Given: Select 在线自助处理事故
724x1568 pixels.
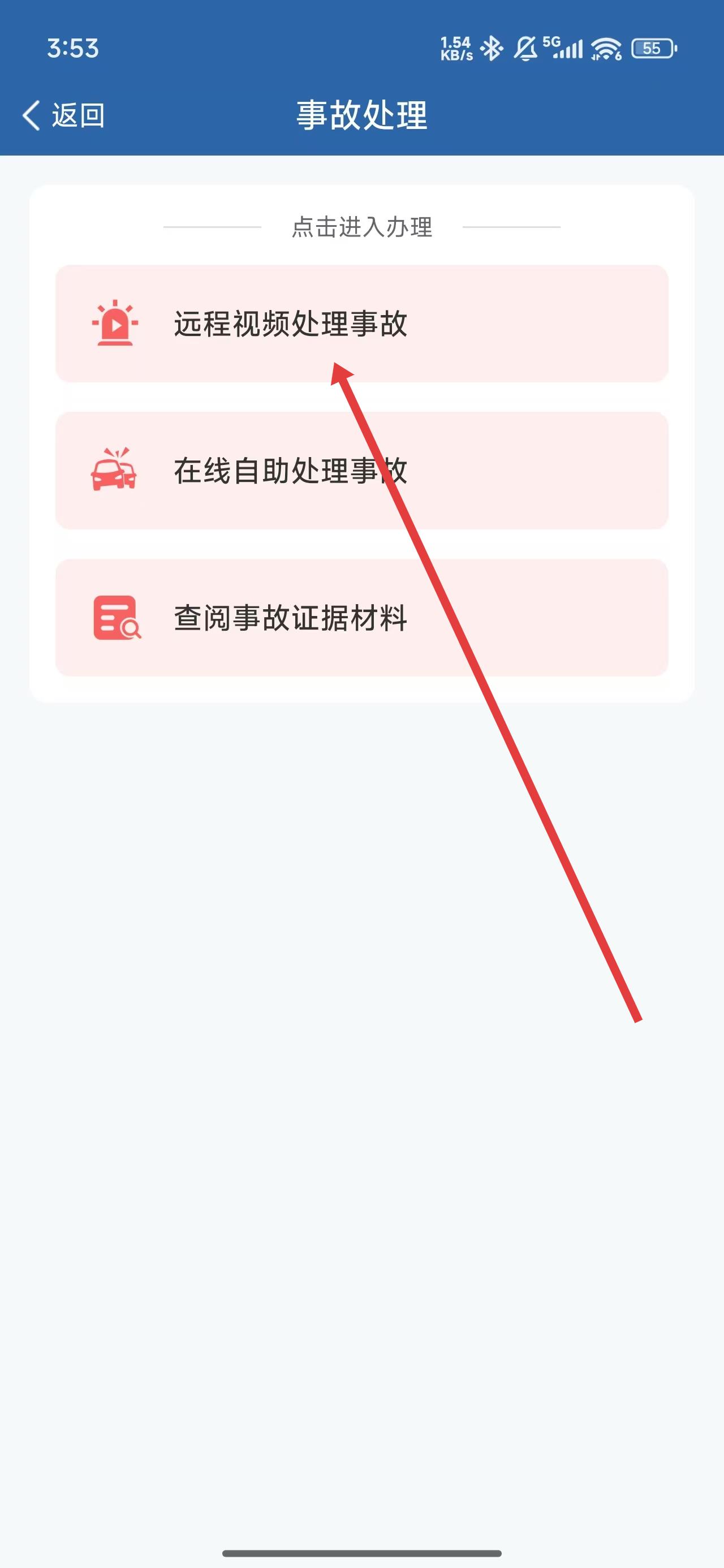Looking at the screenshot, I should [361, 471].
